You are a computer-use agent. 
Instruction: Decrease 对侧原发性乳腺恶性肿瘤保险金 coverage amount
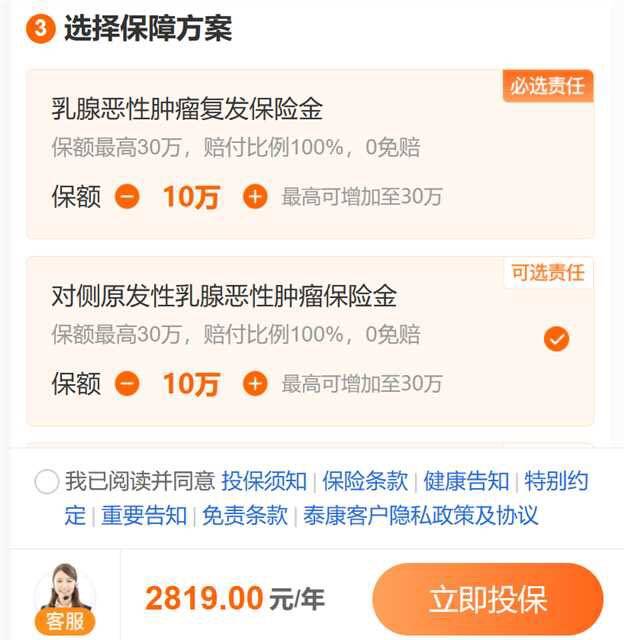pos(127,383)
